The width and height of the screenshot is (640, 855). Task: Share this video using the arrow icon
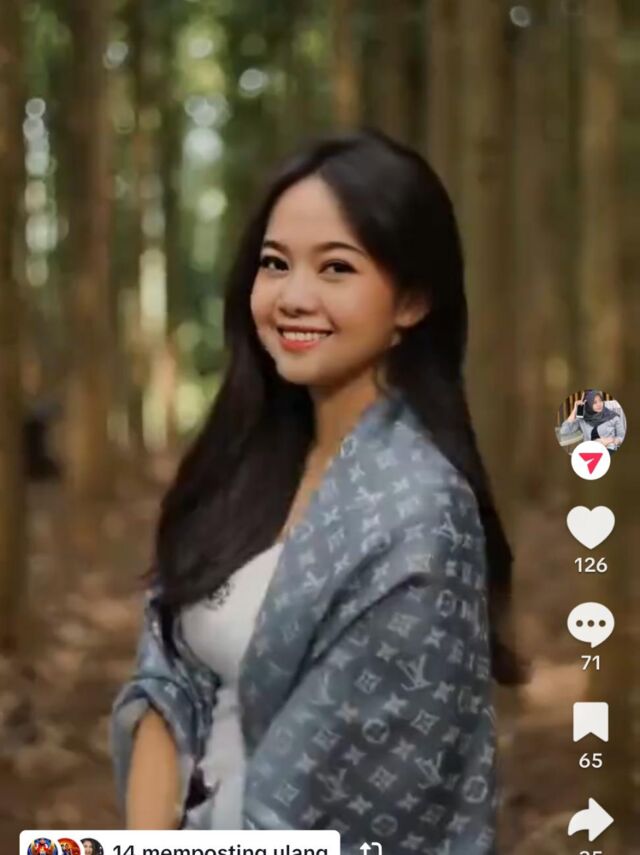[x=591, y=819]
